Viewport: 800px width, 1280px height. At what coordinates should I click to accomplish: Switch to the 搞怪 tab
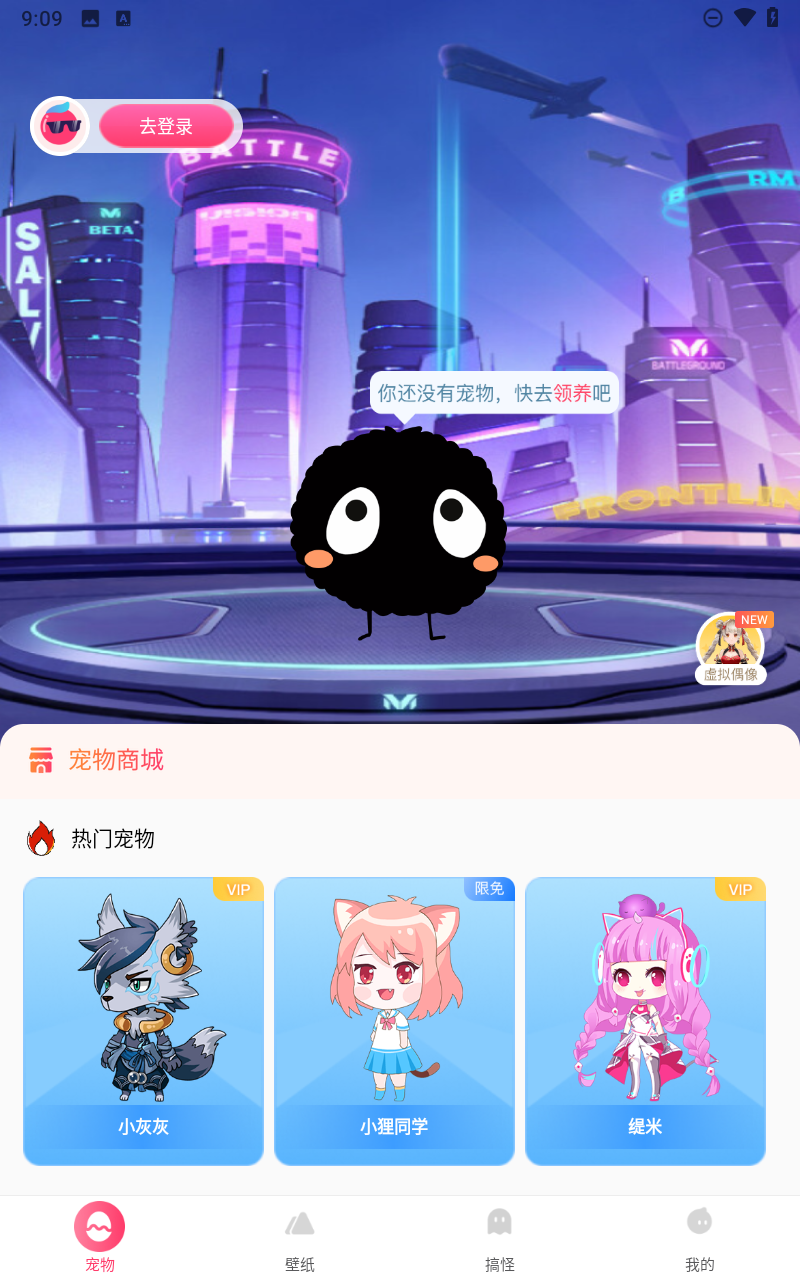500,1237
